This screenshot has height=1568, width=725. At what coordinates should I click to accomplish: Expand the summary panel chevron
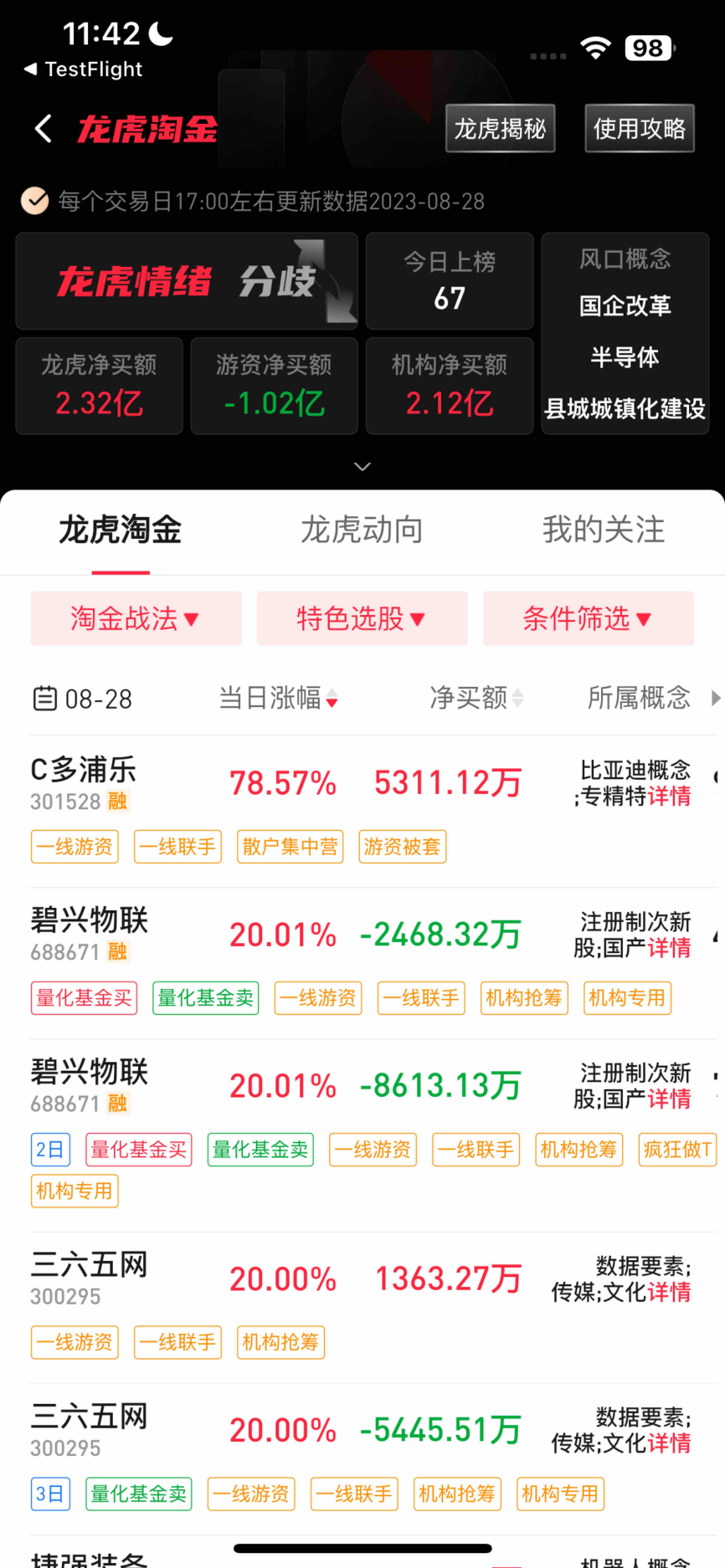[x=362, y=467]
